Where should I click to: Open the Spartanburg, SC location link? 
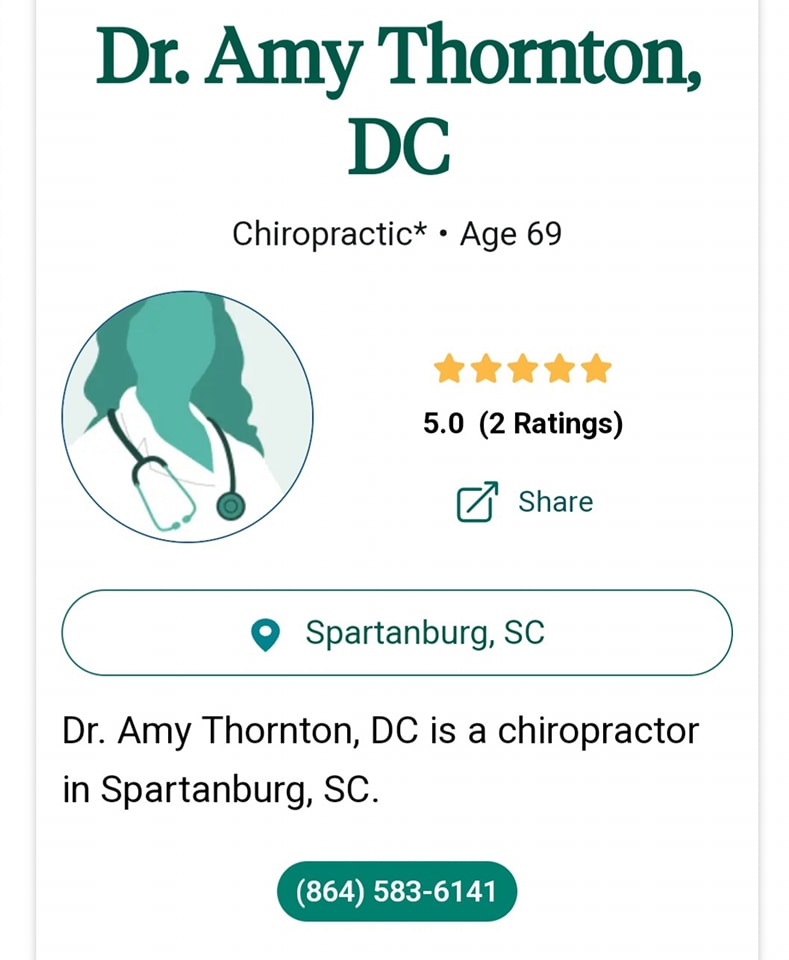(427, 633)
